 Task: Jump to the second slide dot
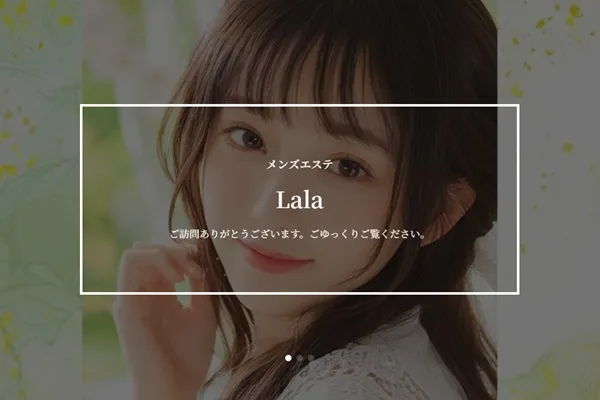pyautogui.click(x=300, y=357)
